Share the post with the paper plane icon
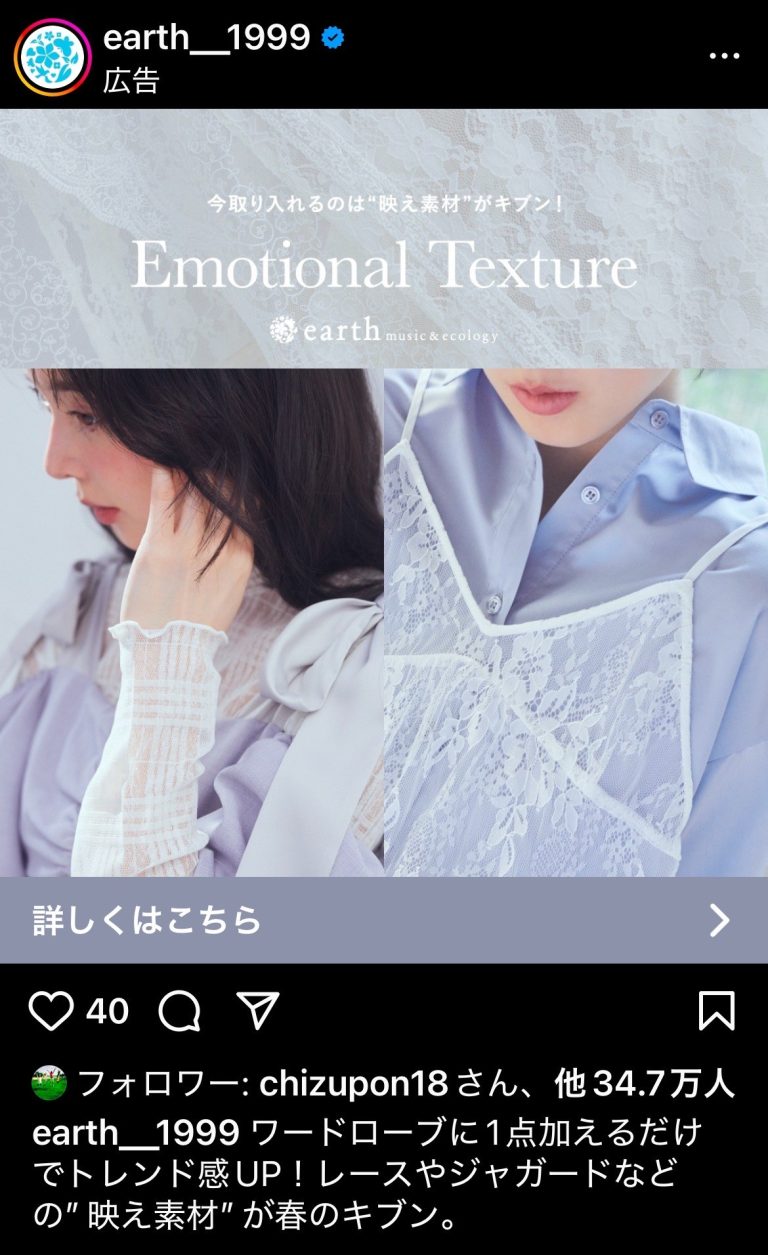Image resolution: width=768 pixels, height=1255 pixels. 258,1011
